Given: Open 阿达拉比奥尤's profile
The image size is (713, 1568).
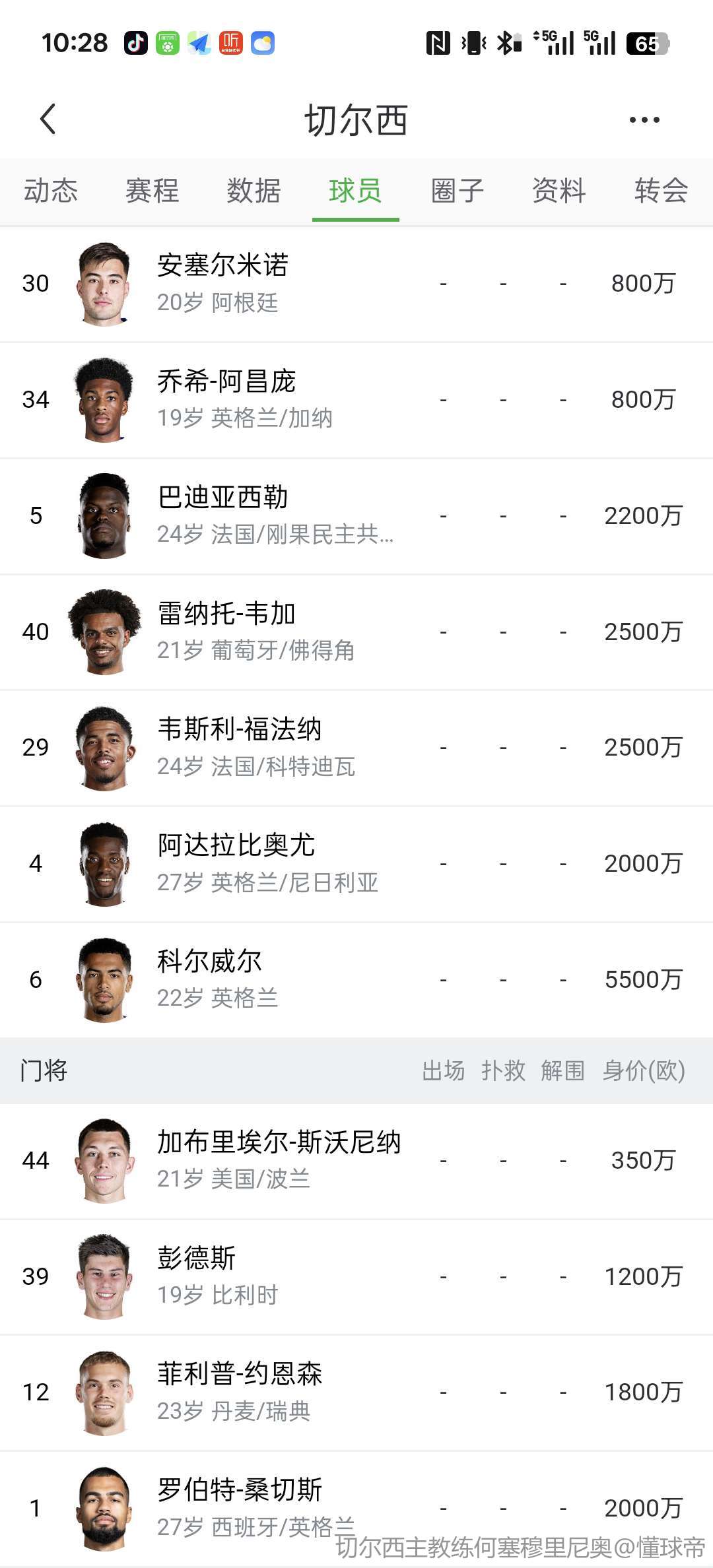Looking at the screenshot, I should tap(356, 865).
